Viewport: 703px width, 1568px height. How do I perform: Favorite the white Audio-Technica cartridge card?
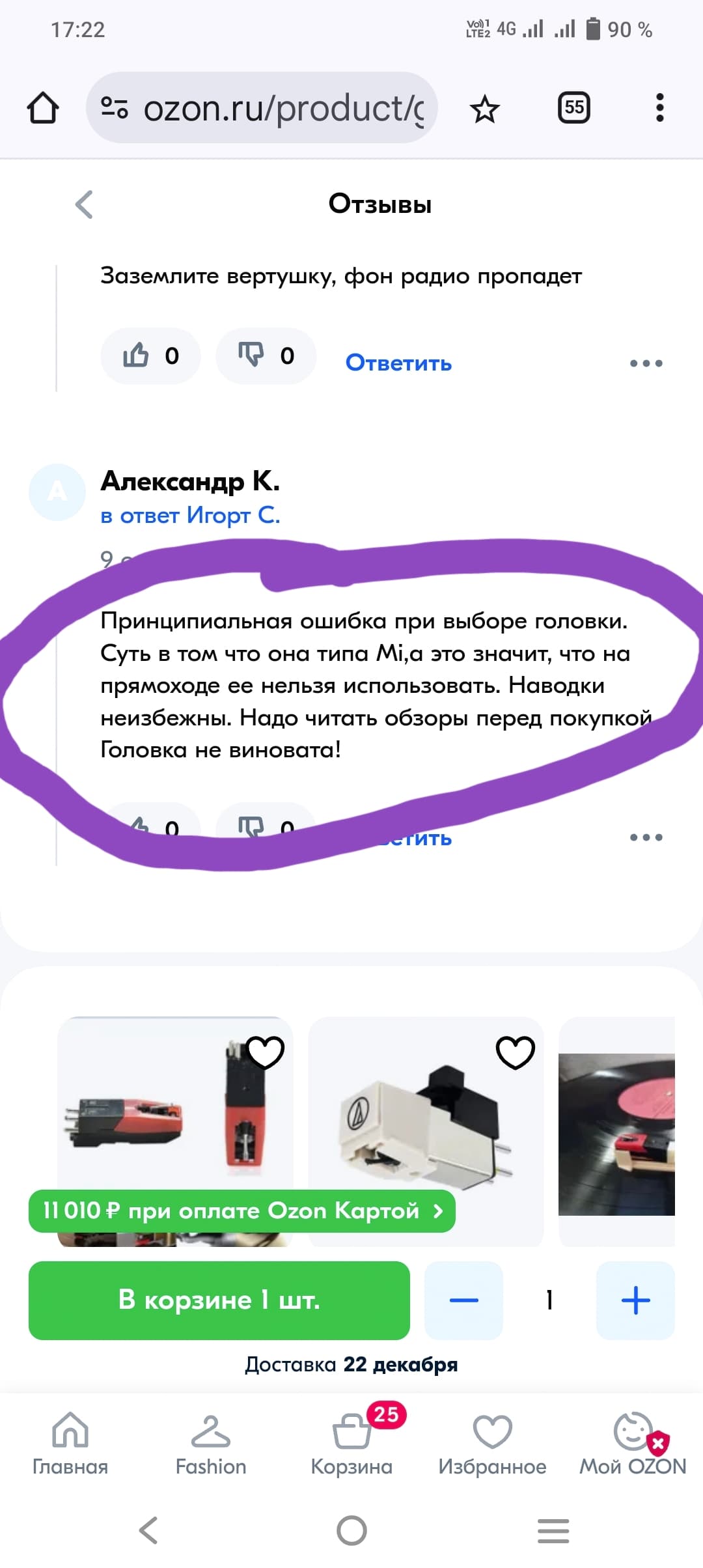pos(515,1052)
